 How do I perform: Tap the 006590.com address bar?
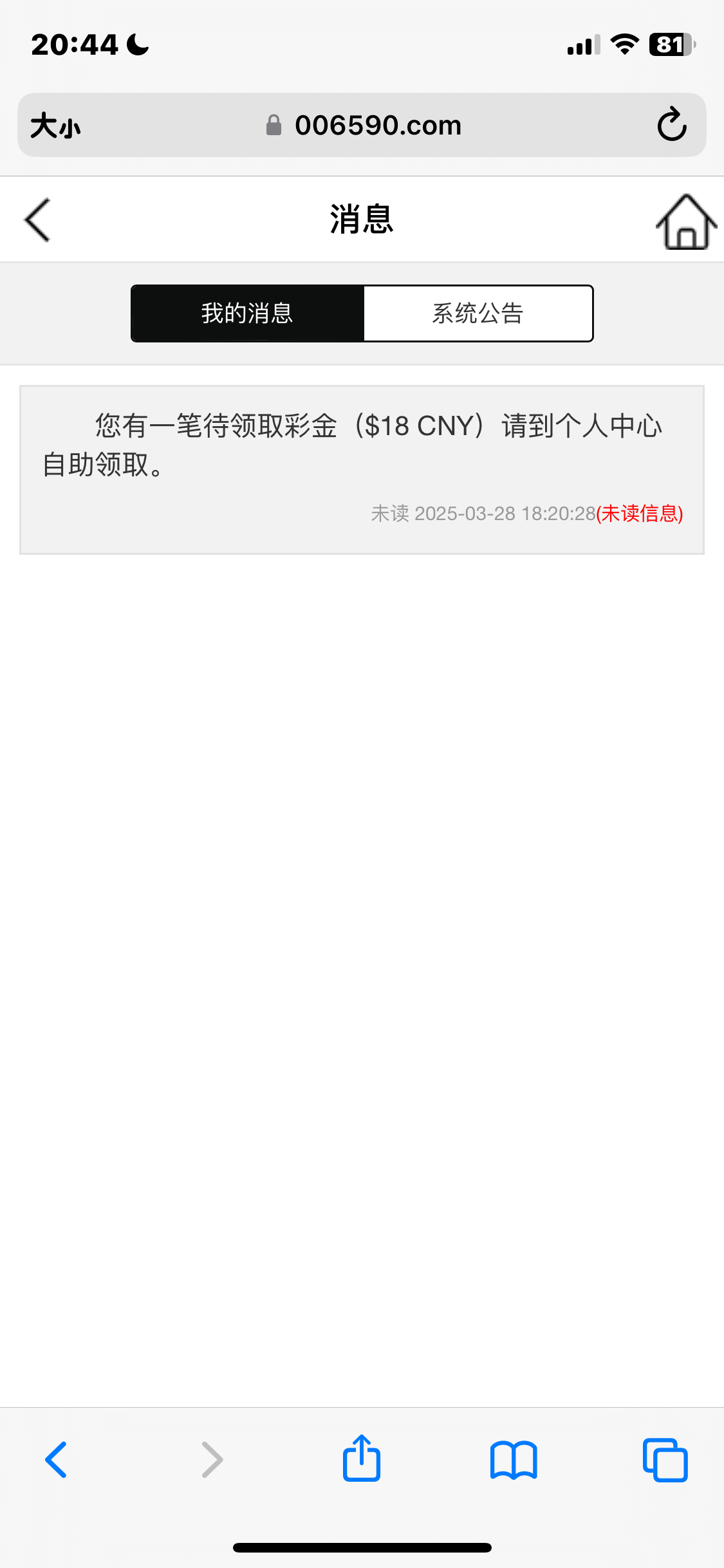pos(378,125)
